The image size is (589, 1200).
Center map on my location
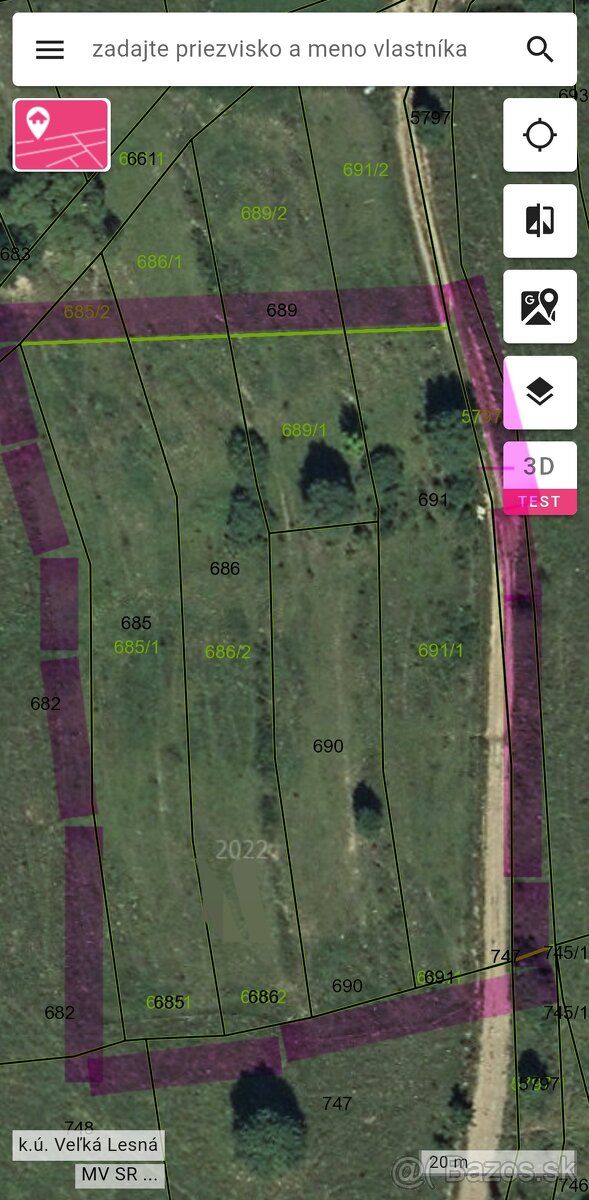coord(540,135)
